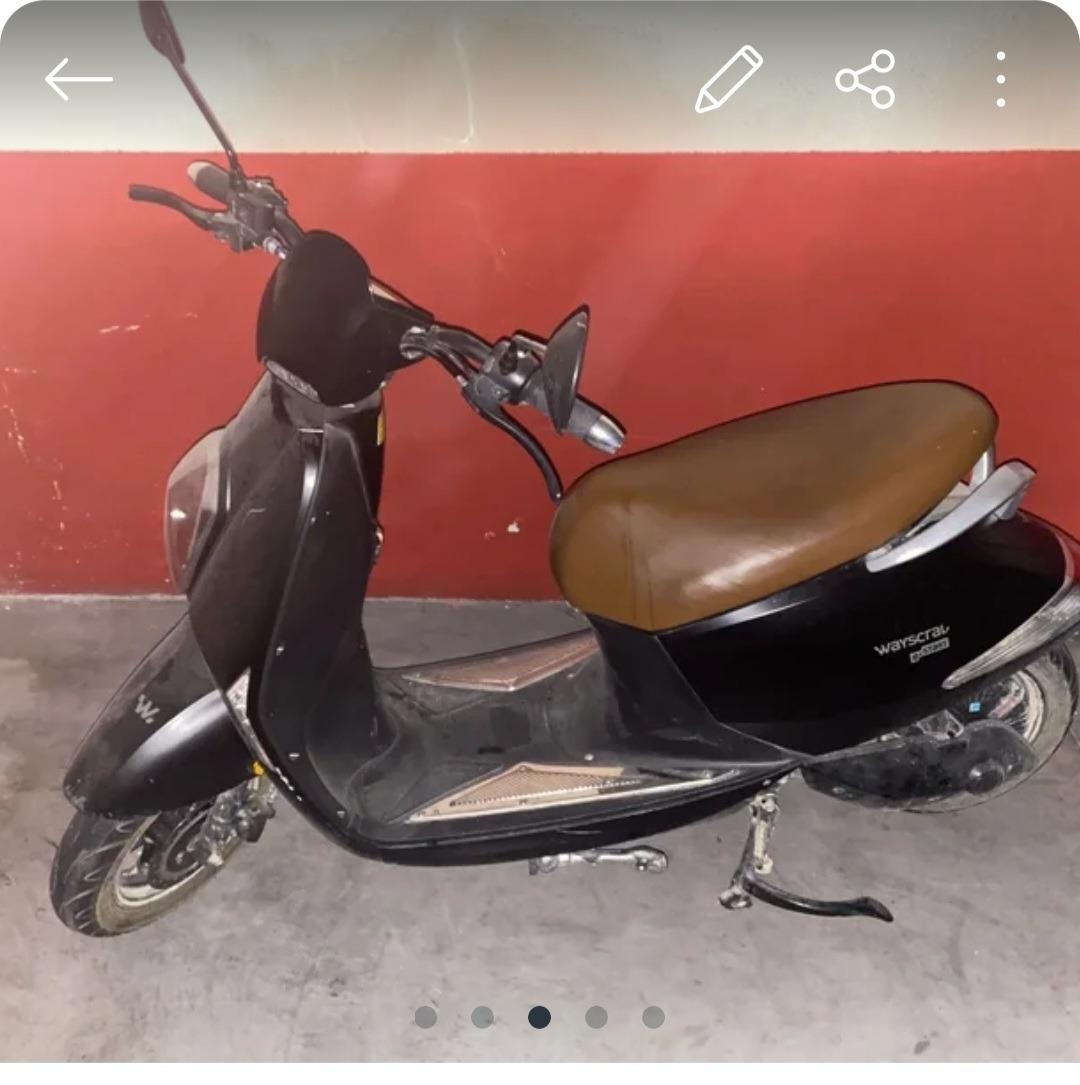The height and width of the screenshot is (1085, 1080).
Task: Go back using the arrow icon
Action: click(78, 79)
